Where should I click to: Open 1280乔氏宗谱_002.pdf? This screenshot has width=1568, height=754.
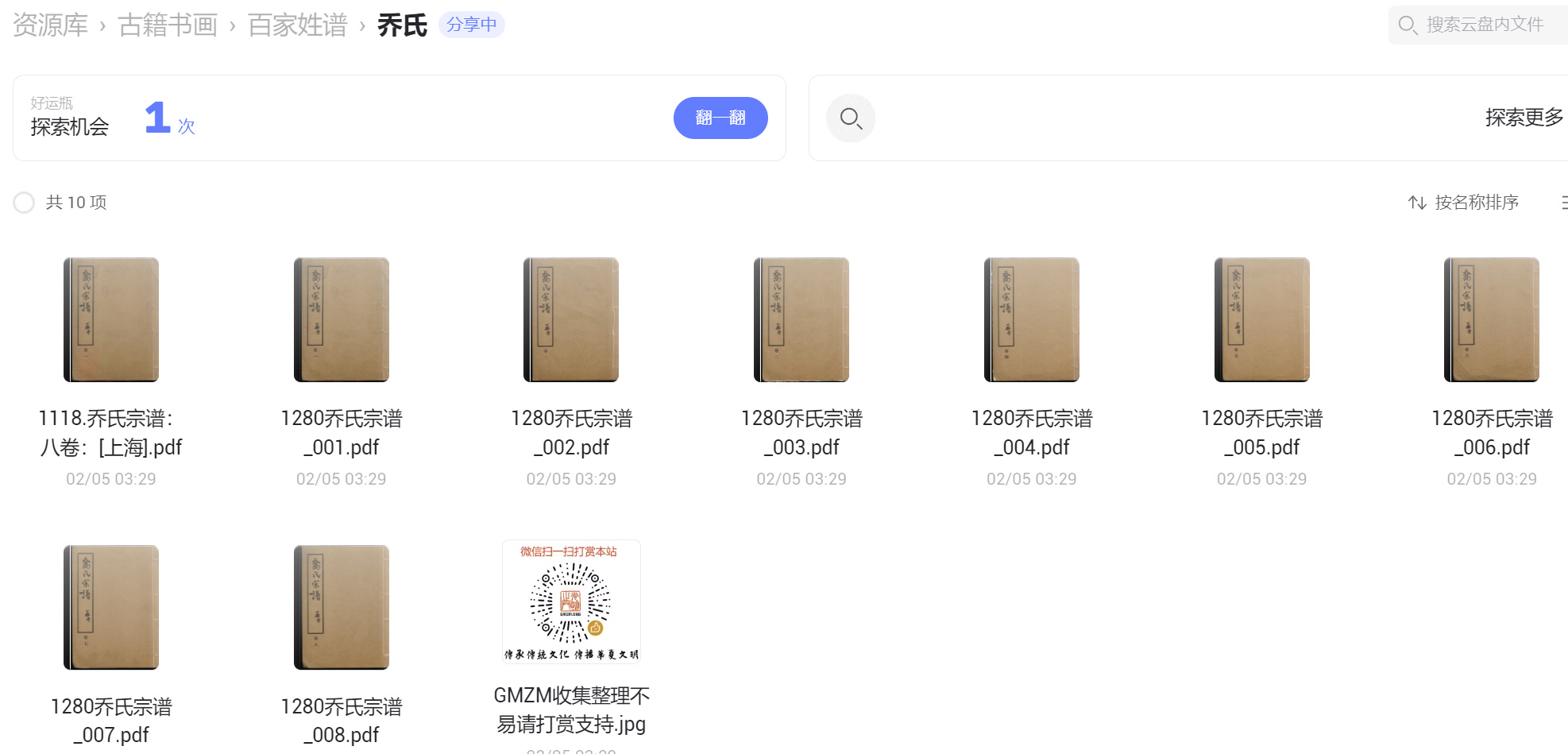tap(571, 320)
